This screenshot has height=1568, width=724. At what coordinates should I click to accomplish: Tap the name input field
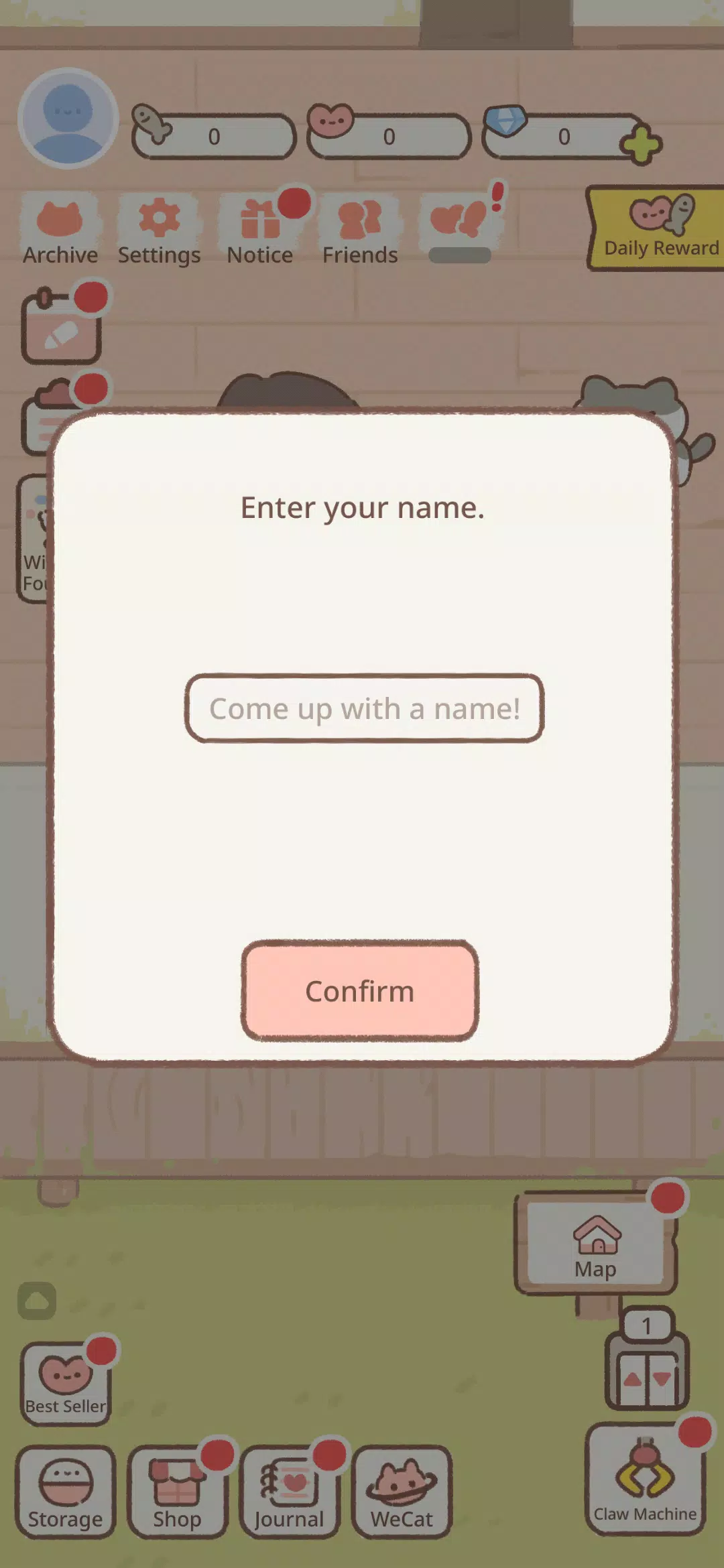tap(364, 708)
